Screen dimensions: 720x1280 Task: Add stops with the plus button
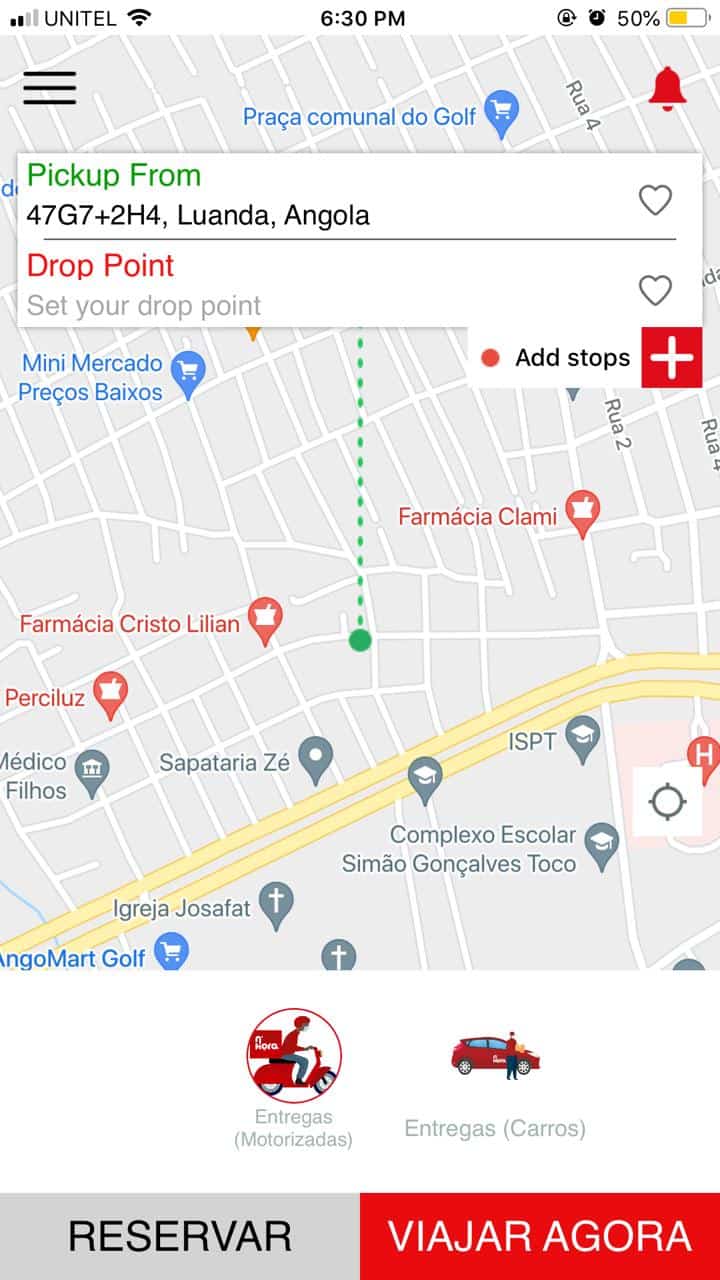(x=671, y=357)
